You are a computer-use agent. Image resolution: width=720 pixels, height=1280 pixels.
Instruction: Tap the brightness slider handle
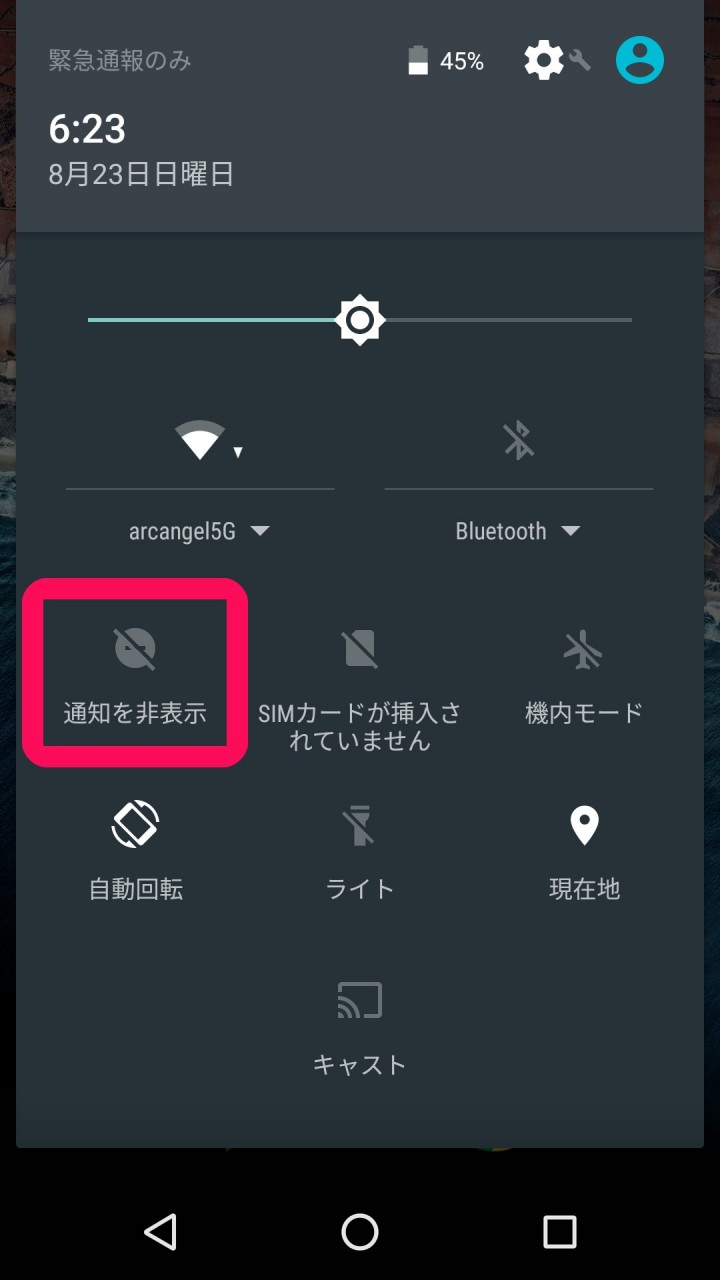(360, 320)
